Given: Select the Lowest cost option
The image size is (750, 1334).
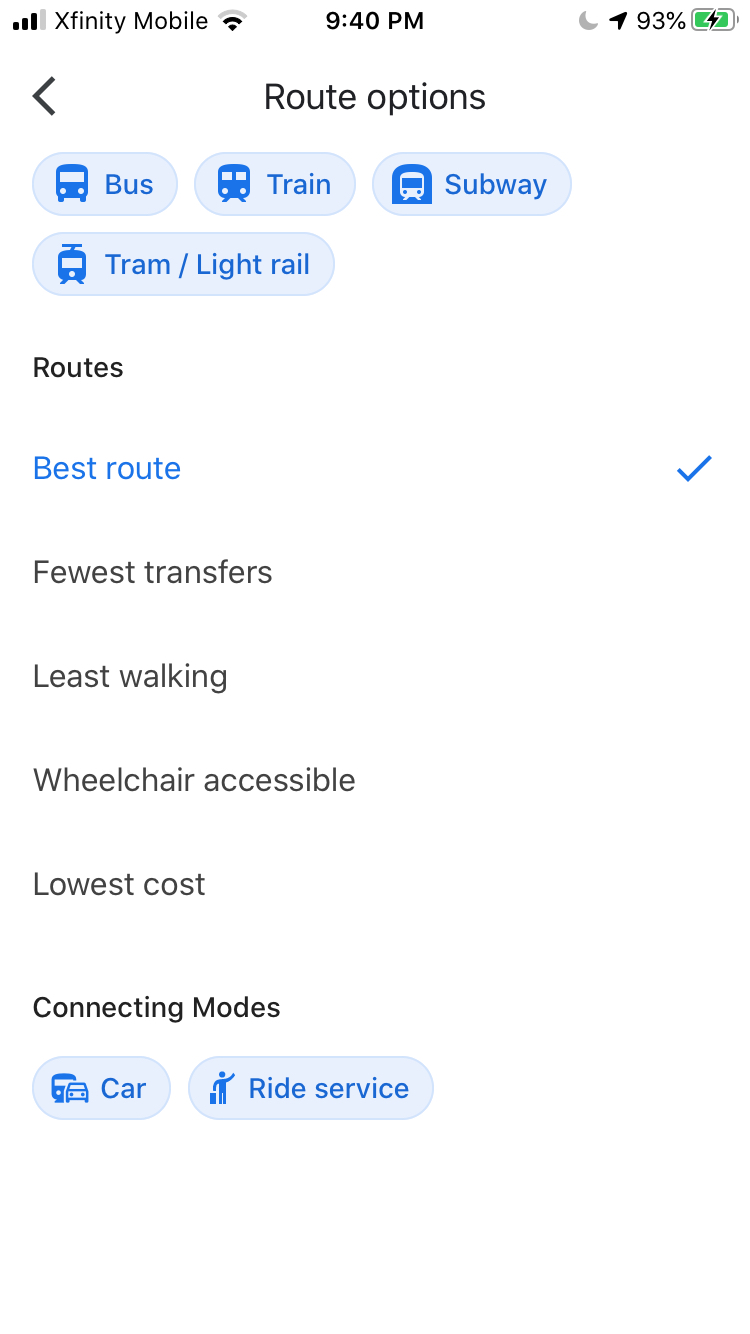Looking at the screenshot, I should (x=375, y=884).
